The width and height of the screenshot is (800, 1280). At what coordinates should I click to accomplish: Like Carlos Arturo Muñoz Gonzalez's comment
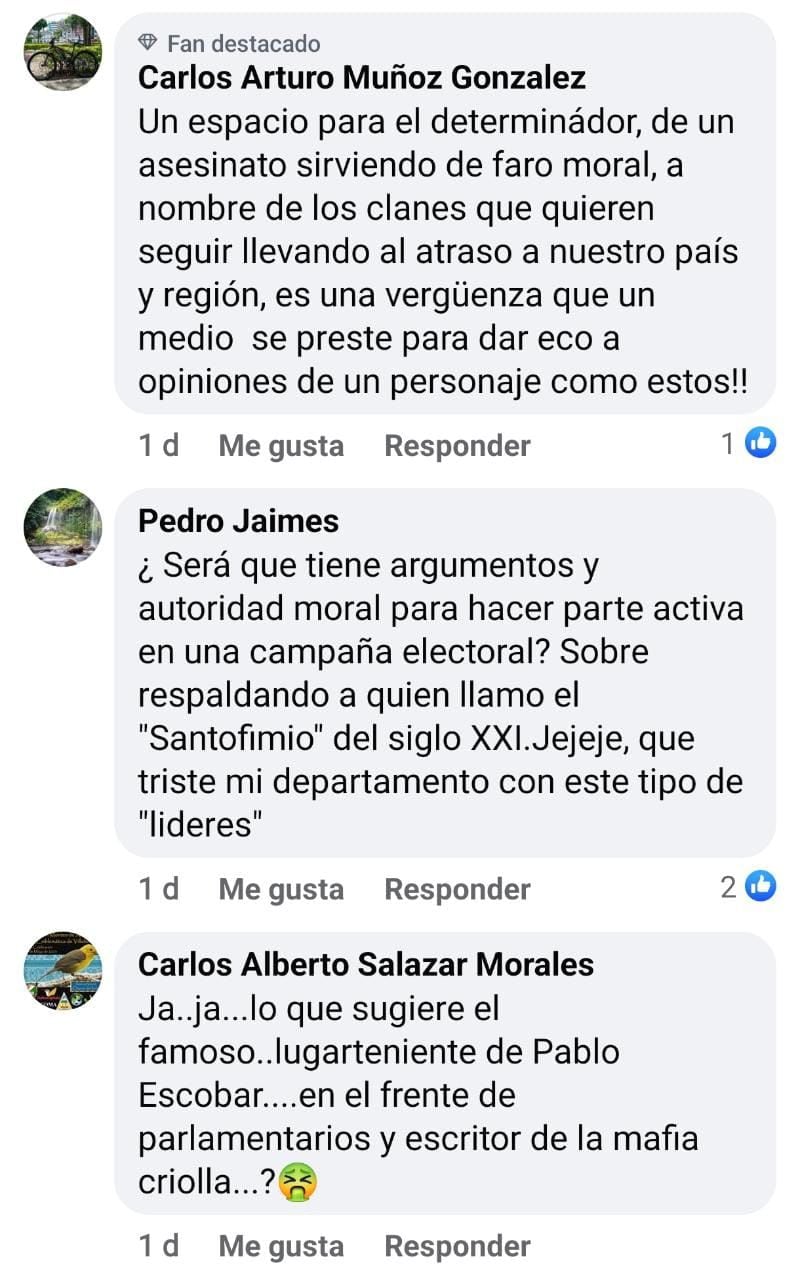281,446
